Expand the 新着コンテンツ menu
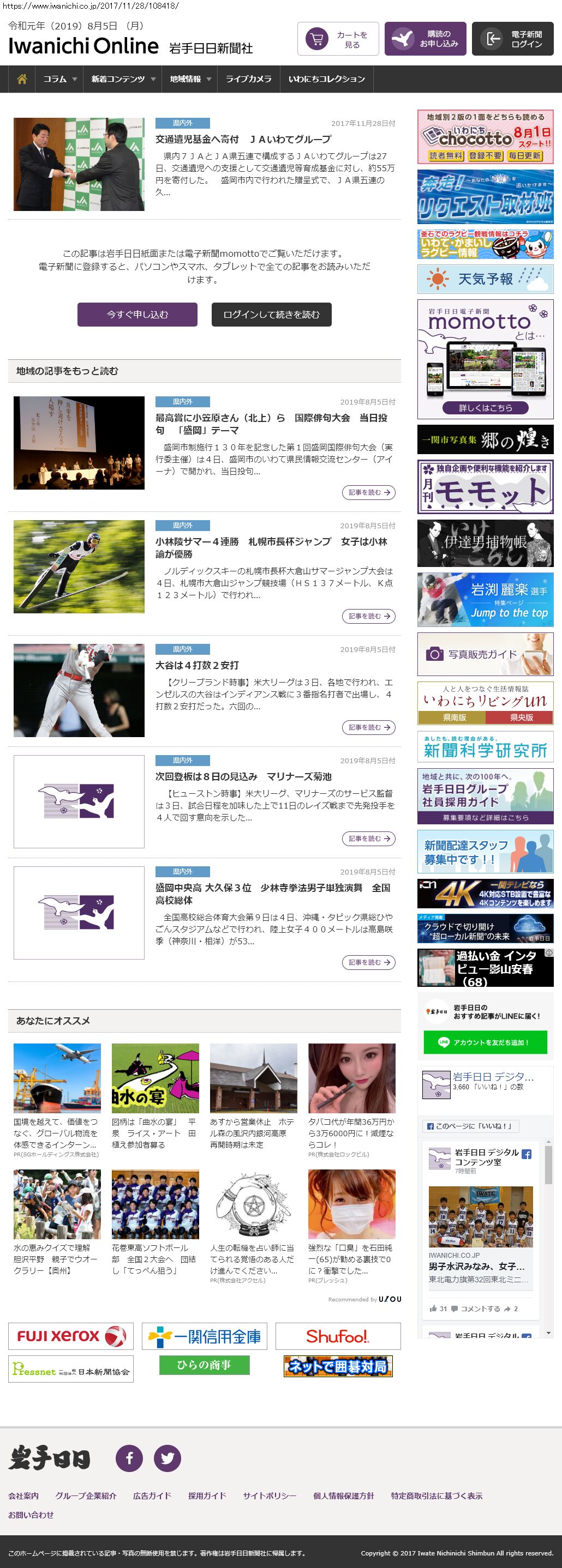Screen dimensions: 562x1568 point(123,79)
